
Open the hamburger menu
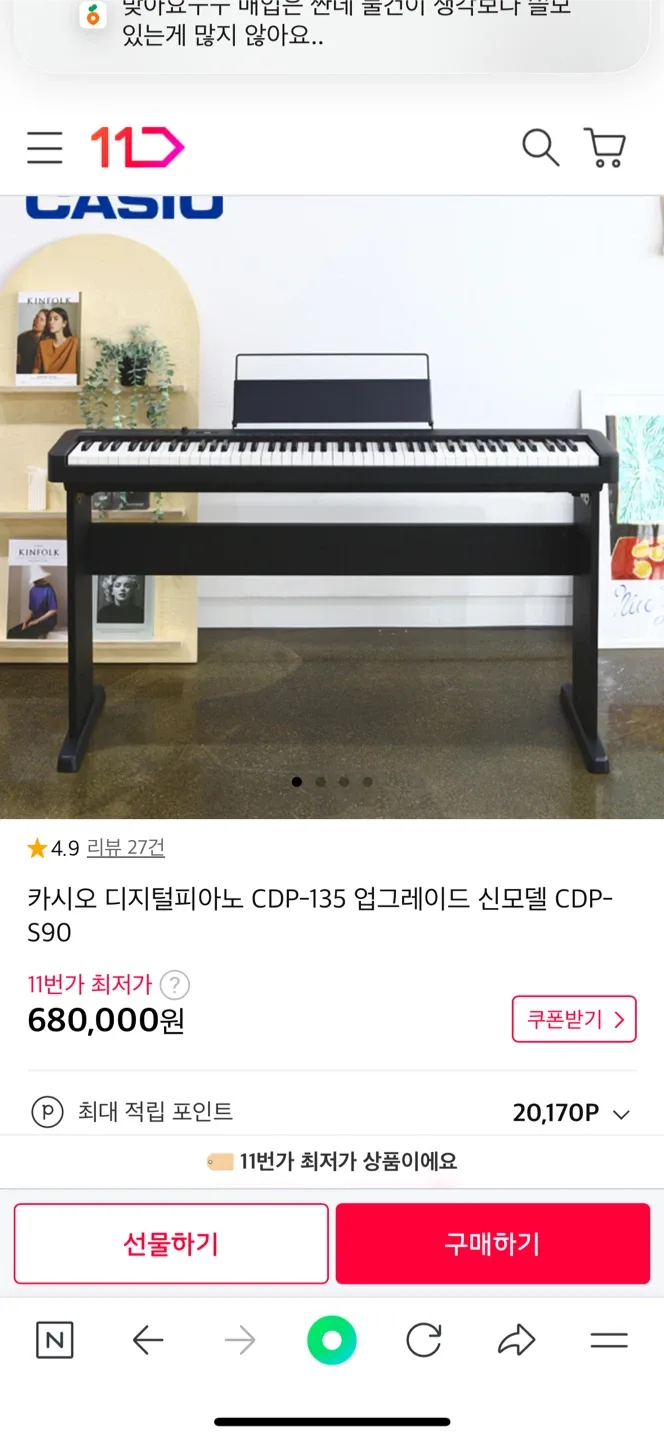pyautogui.click(x=44, y=148)
